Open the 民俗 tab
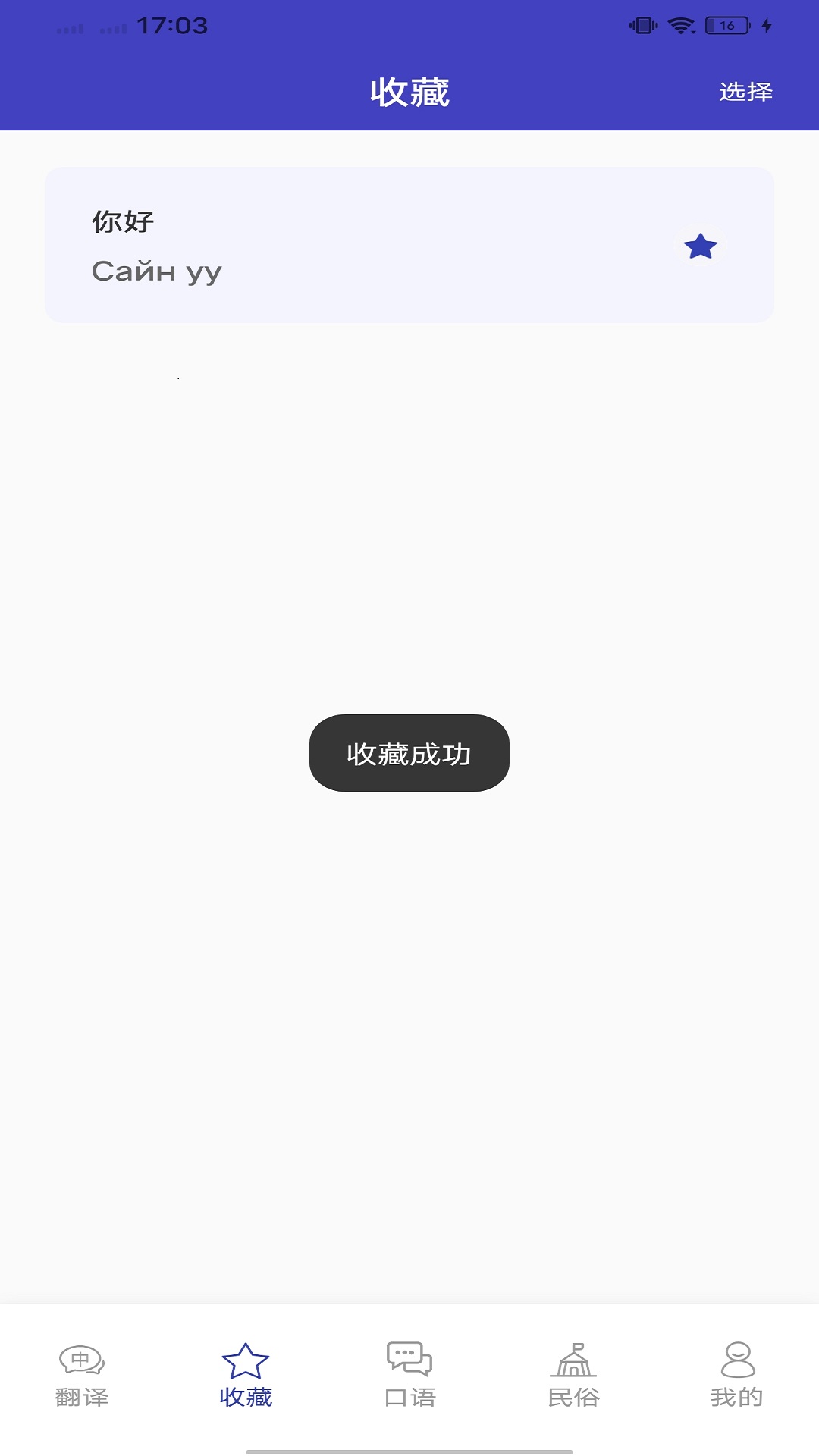 pyautogui.click(x=573, y=1376)
